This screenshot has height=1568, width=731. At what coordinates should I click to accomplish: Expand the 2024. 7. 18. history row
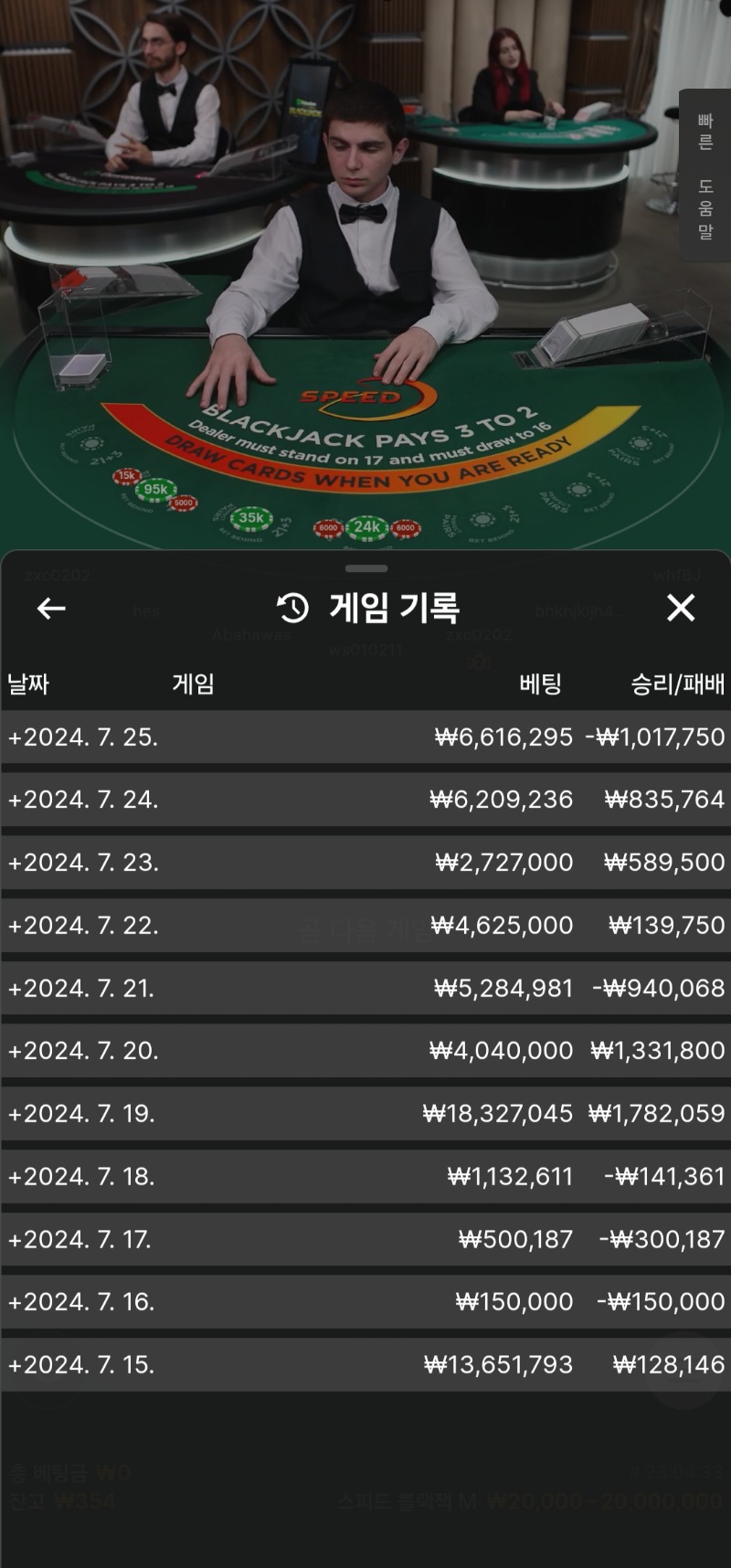[365, 1176]
